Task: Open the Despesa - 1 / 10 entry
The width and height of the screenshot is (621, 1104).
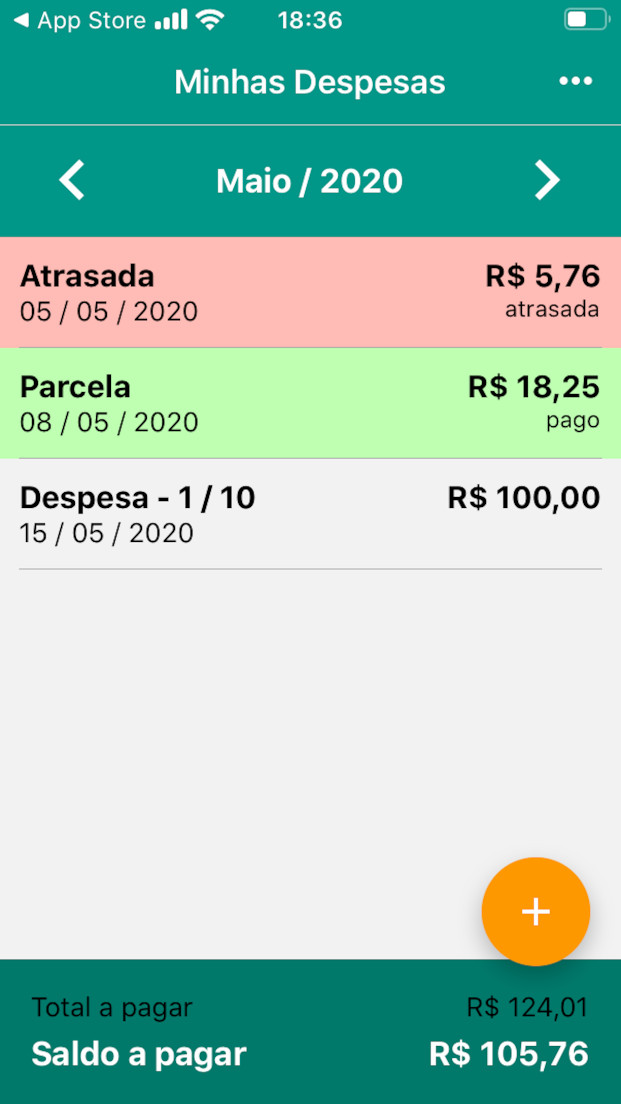Action: (x=310, y=514)
